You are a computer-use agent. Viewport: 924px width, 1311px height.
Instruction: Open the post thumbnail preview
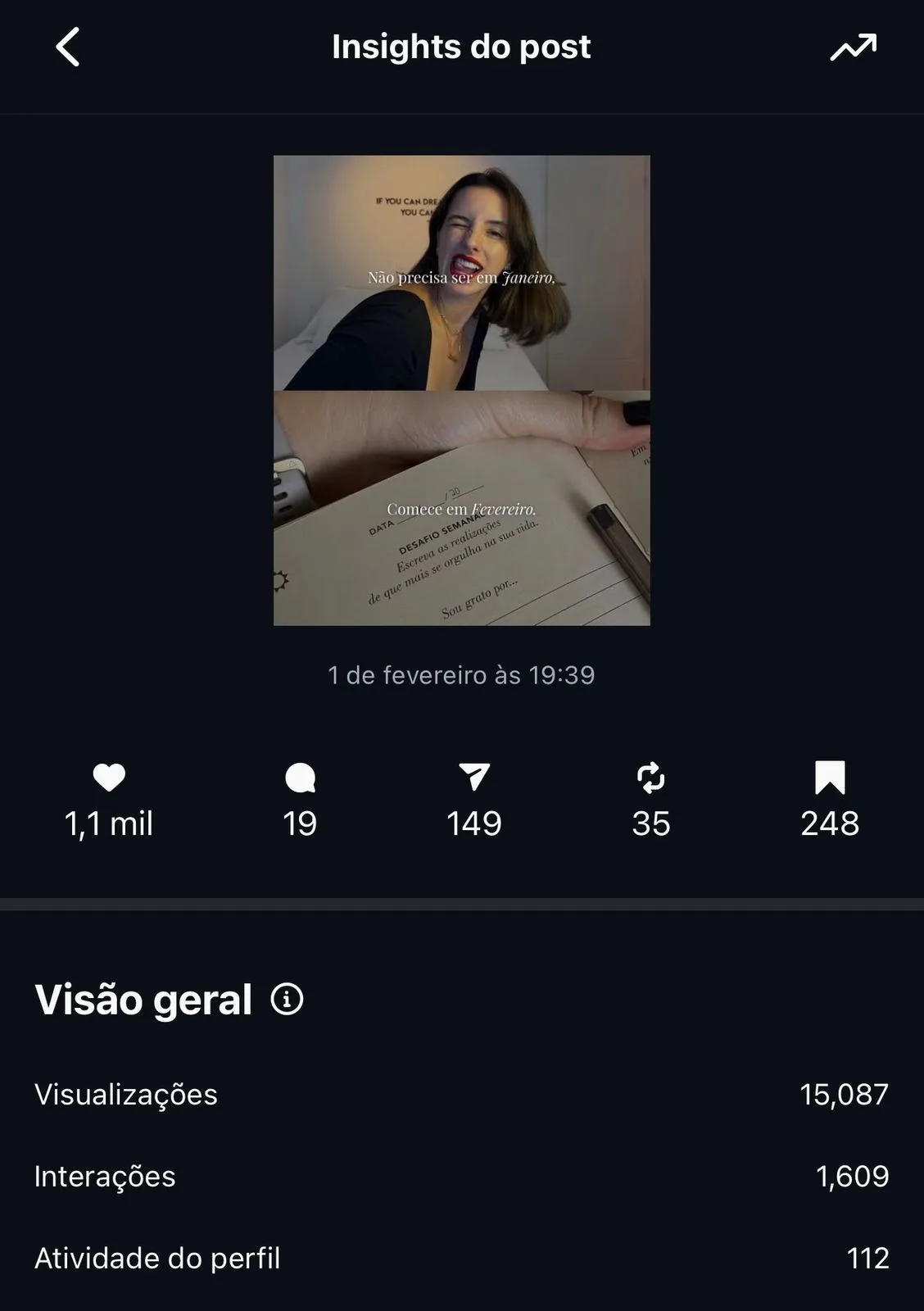pos(461,390)
